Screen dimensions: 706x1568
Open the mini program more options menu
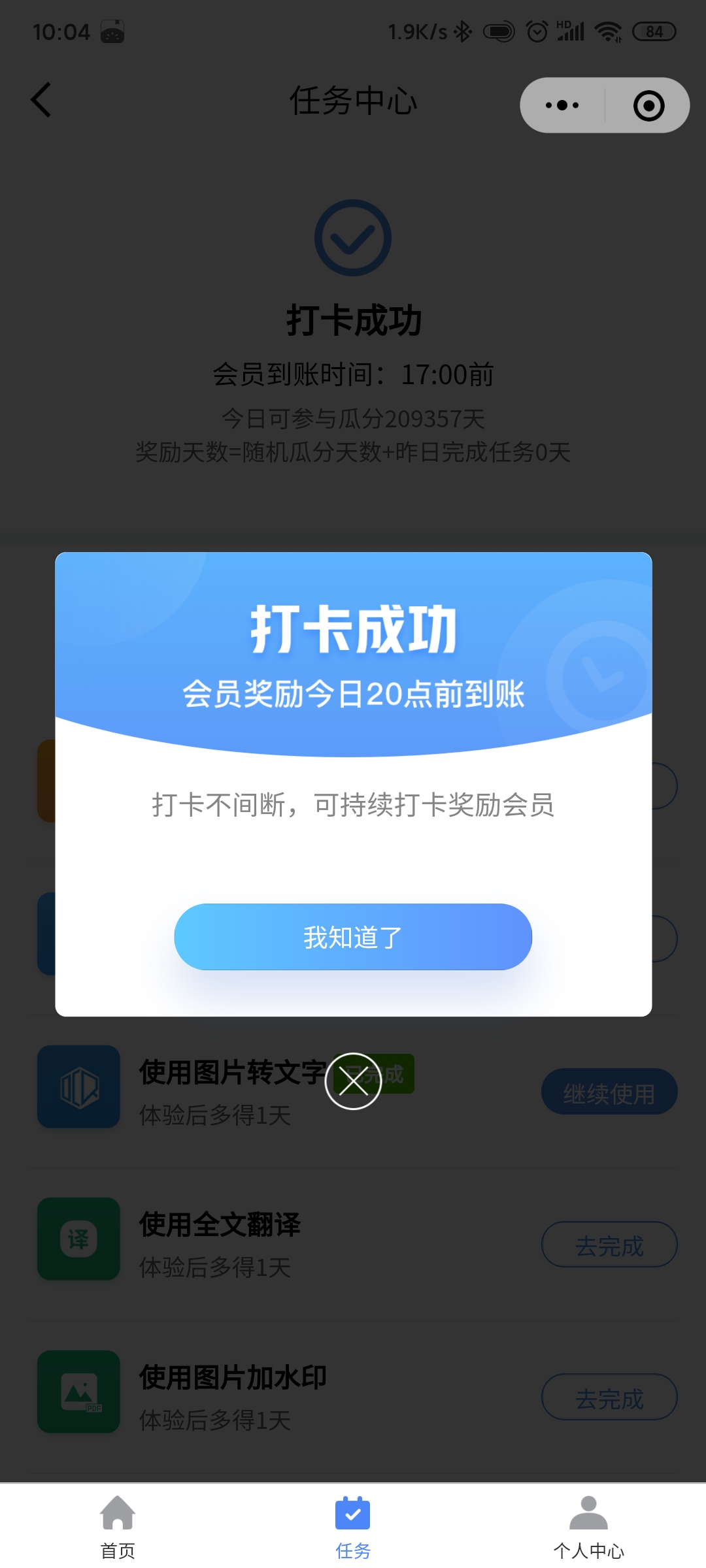[x=562, y=105]
